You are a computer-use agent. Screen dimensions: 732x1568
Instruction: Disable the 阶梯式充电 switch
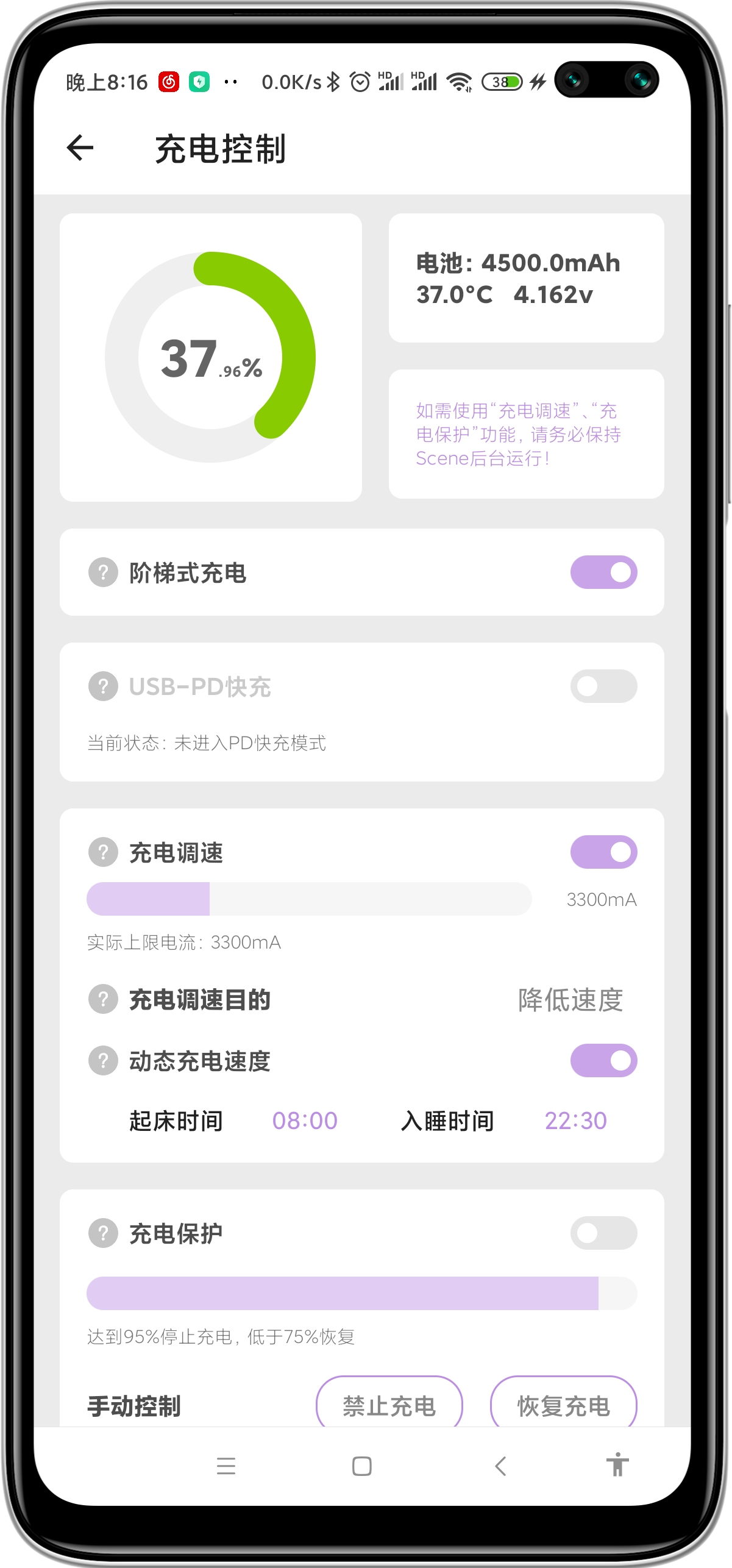603,572
